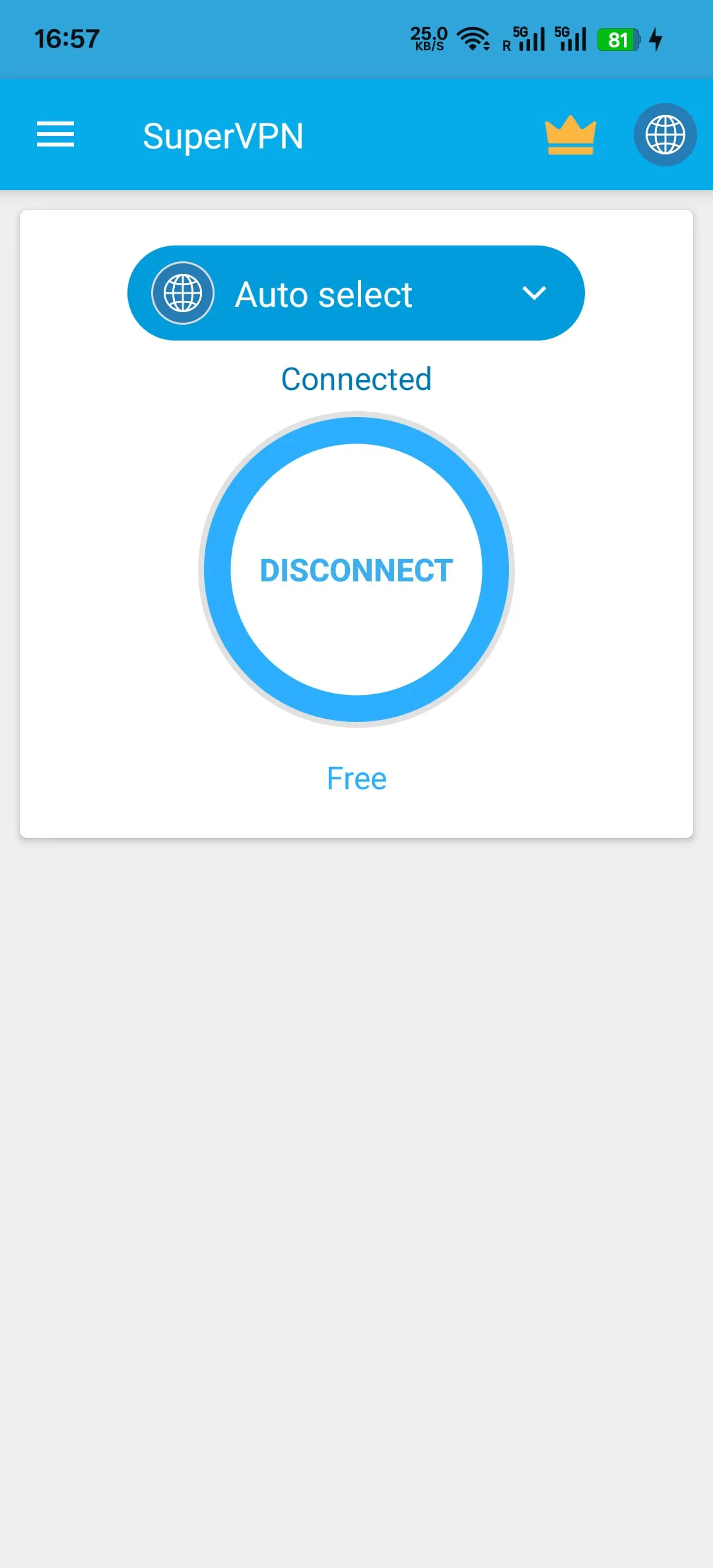Screen dimensions: 713x1568
Task: Expand the Auto select server dropdown
Action: pos(355,293)
